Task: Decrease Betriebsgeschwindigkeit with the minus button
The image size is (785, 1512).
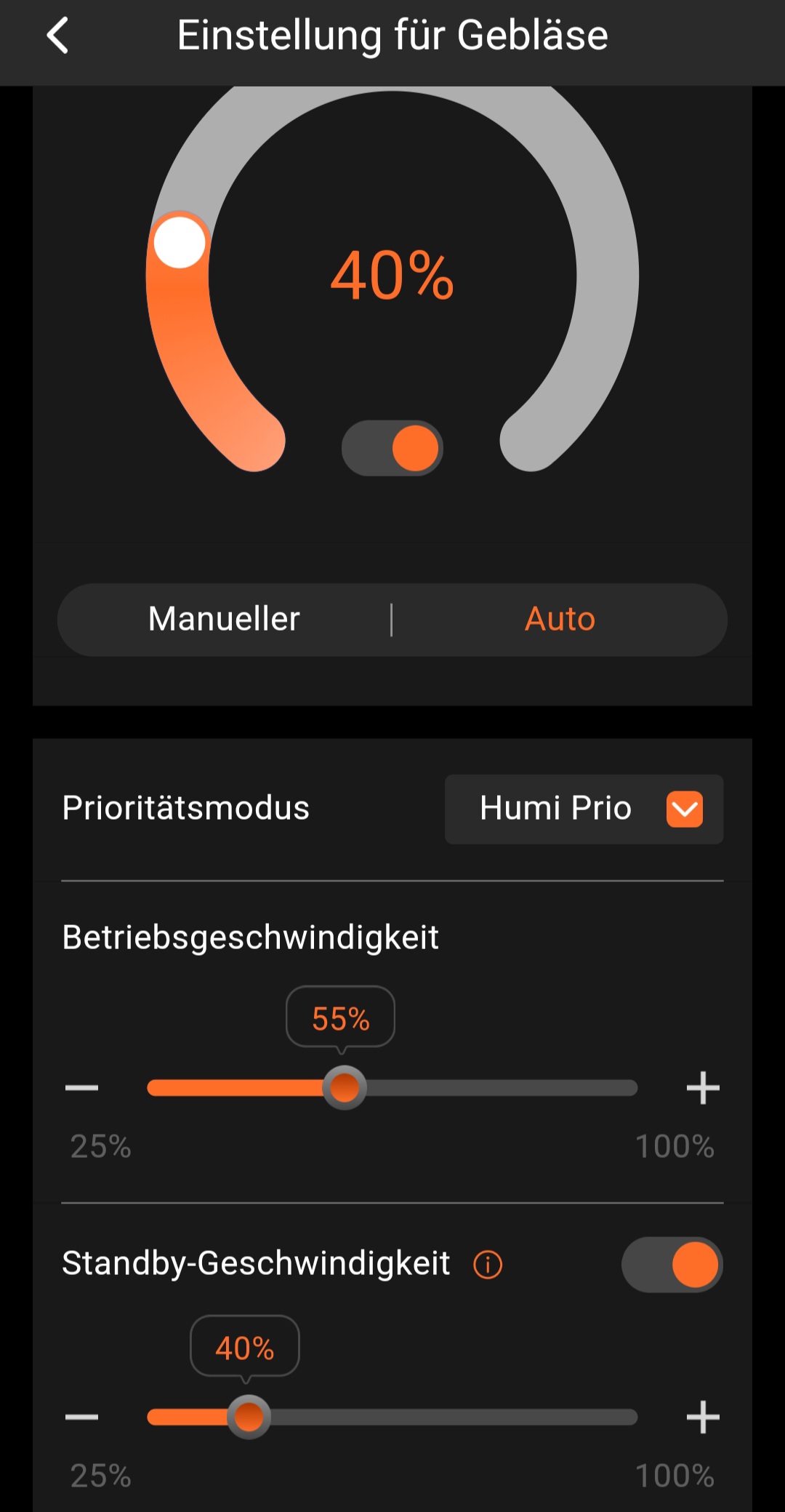Action: point(81,1088)
